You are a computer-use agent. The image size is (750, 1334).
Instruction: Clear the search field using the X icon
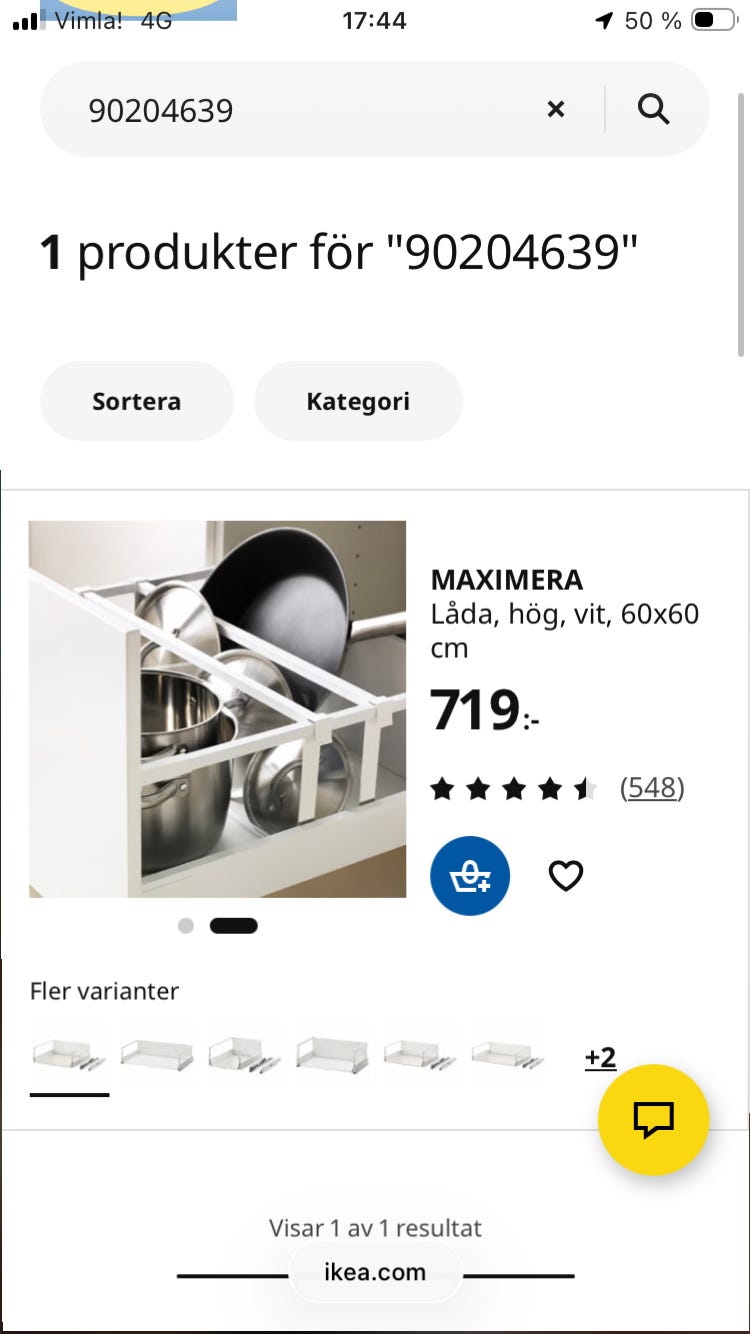click(x=556, y=109)
